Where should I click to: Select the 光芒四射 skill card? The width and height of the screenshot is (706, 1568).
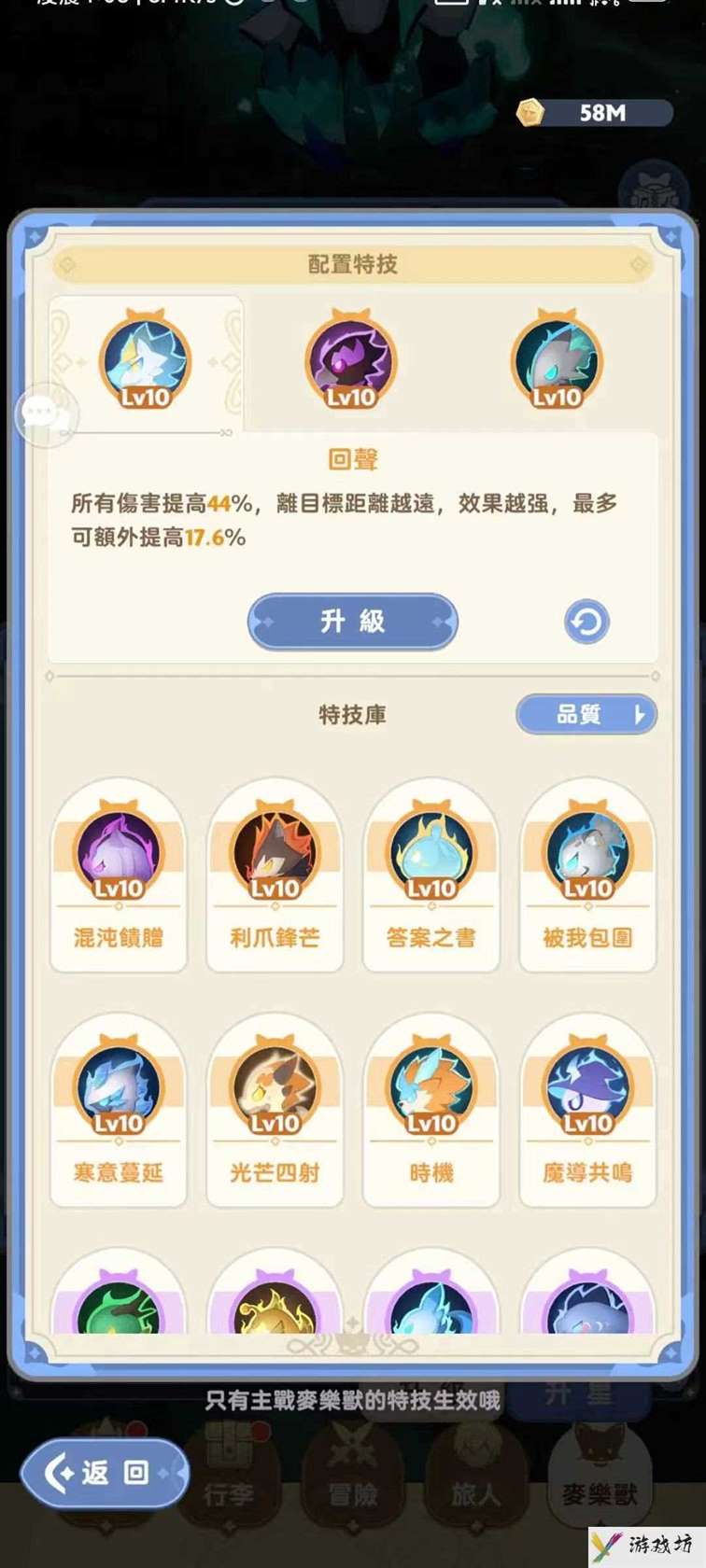pyautogui.click(x=275, y=1109)
